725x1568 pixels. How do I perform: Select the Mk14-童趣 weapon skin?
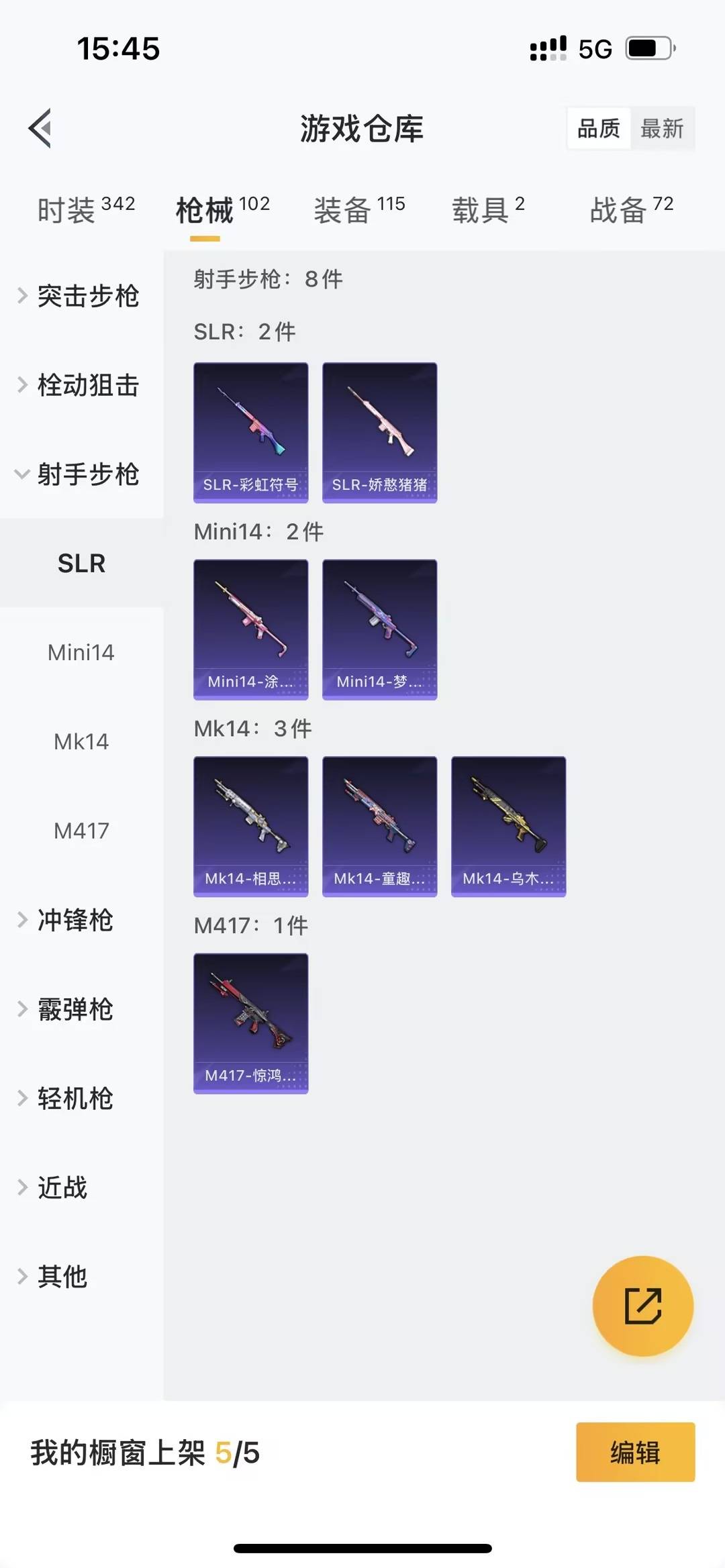tap(379, 826)
